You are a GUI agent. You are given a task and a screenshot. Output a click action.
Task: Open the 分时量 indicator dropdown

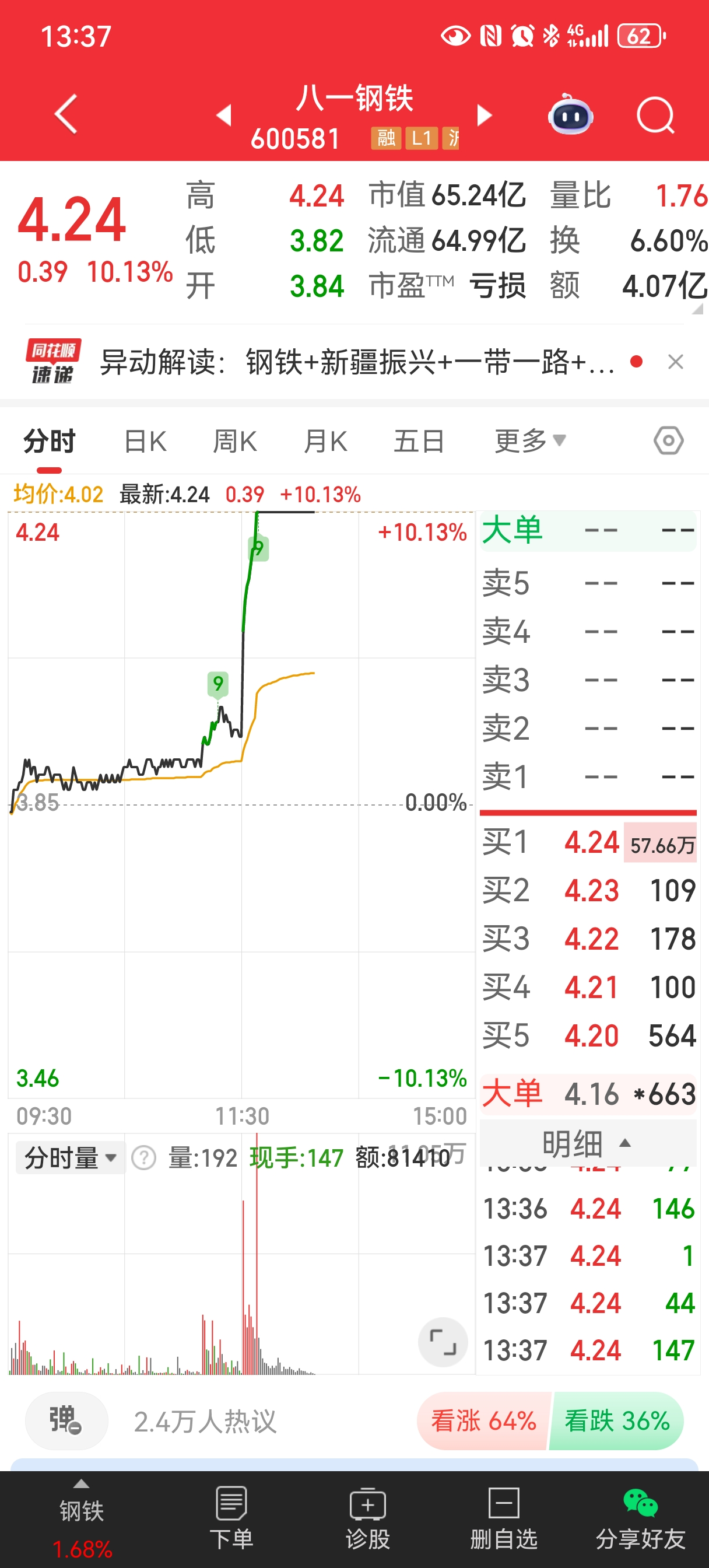pos(69,1158)
